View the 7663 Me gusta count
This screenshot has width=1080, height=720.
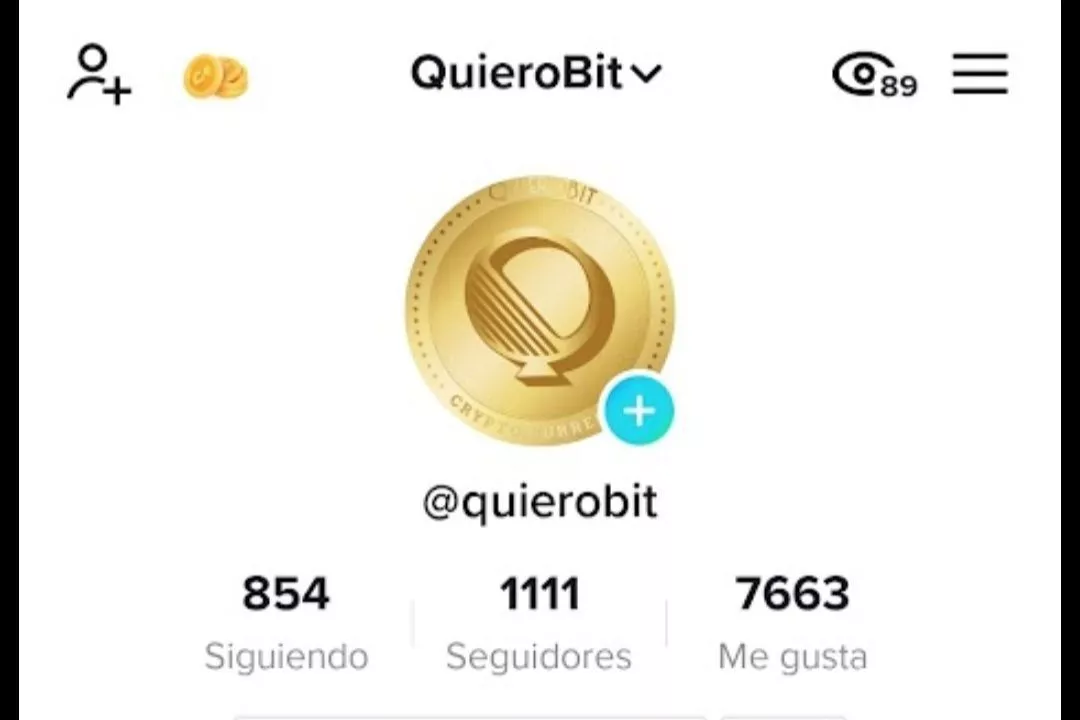[x=792, y=620]
